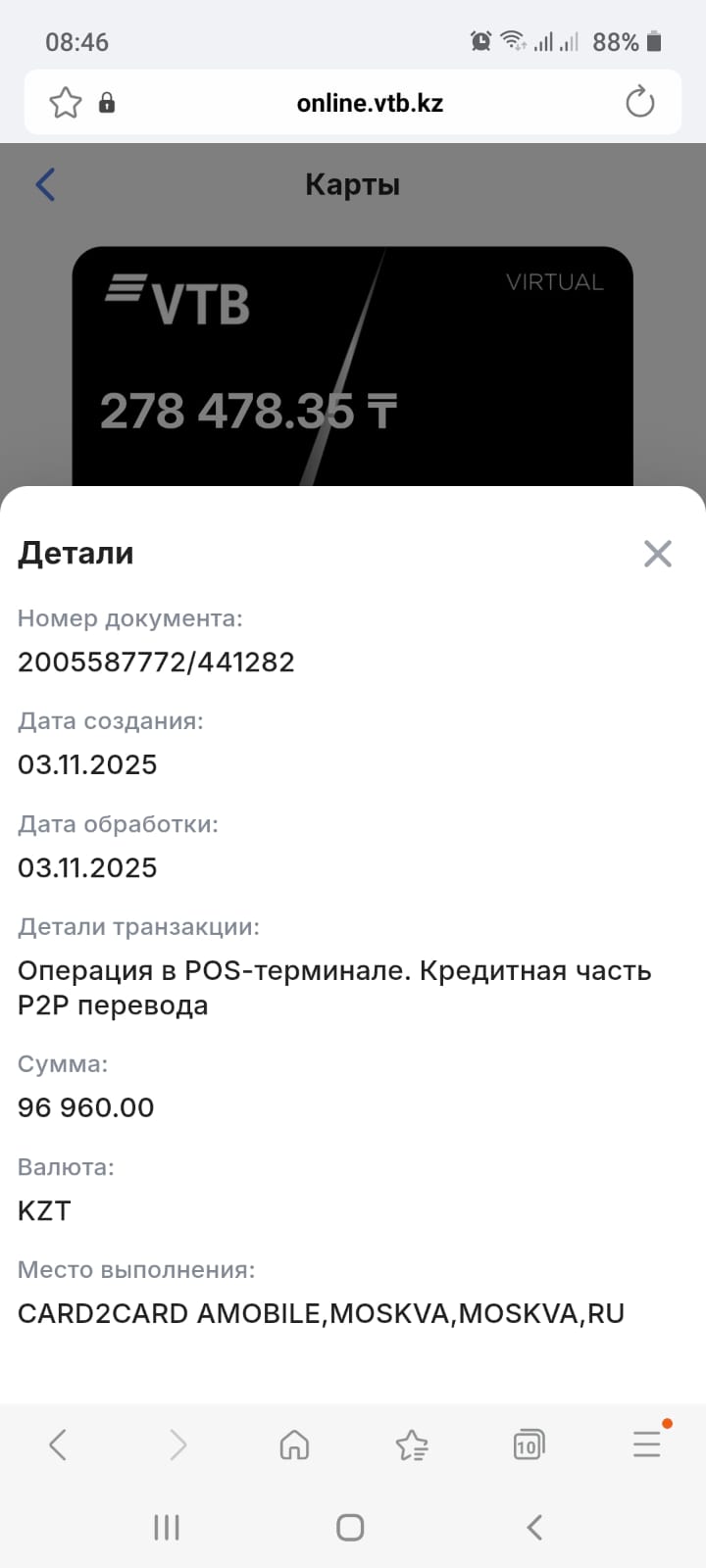Open the browser tools menu
Screen dimensions: 706x1568
[x=646, y=1444]
